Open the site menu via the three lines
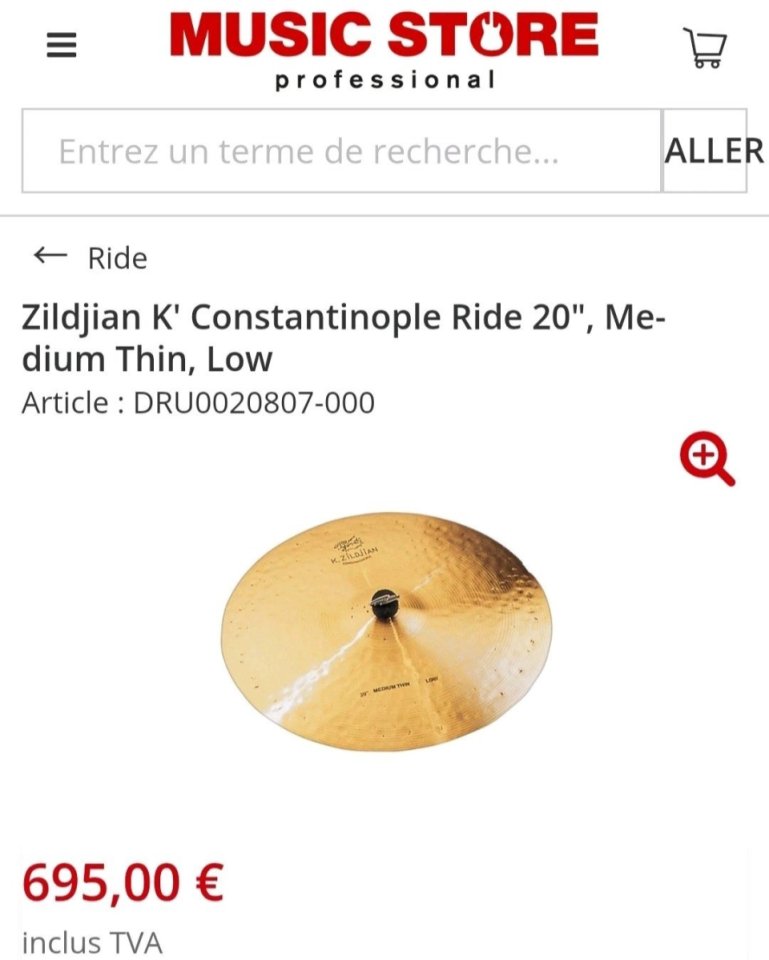The width and height of the screenshot is (769, 960). click(x=60, y=44)
